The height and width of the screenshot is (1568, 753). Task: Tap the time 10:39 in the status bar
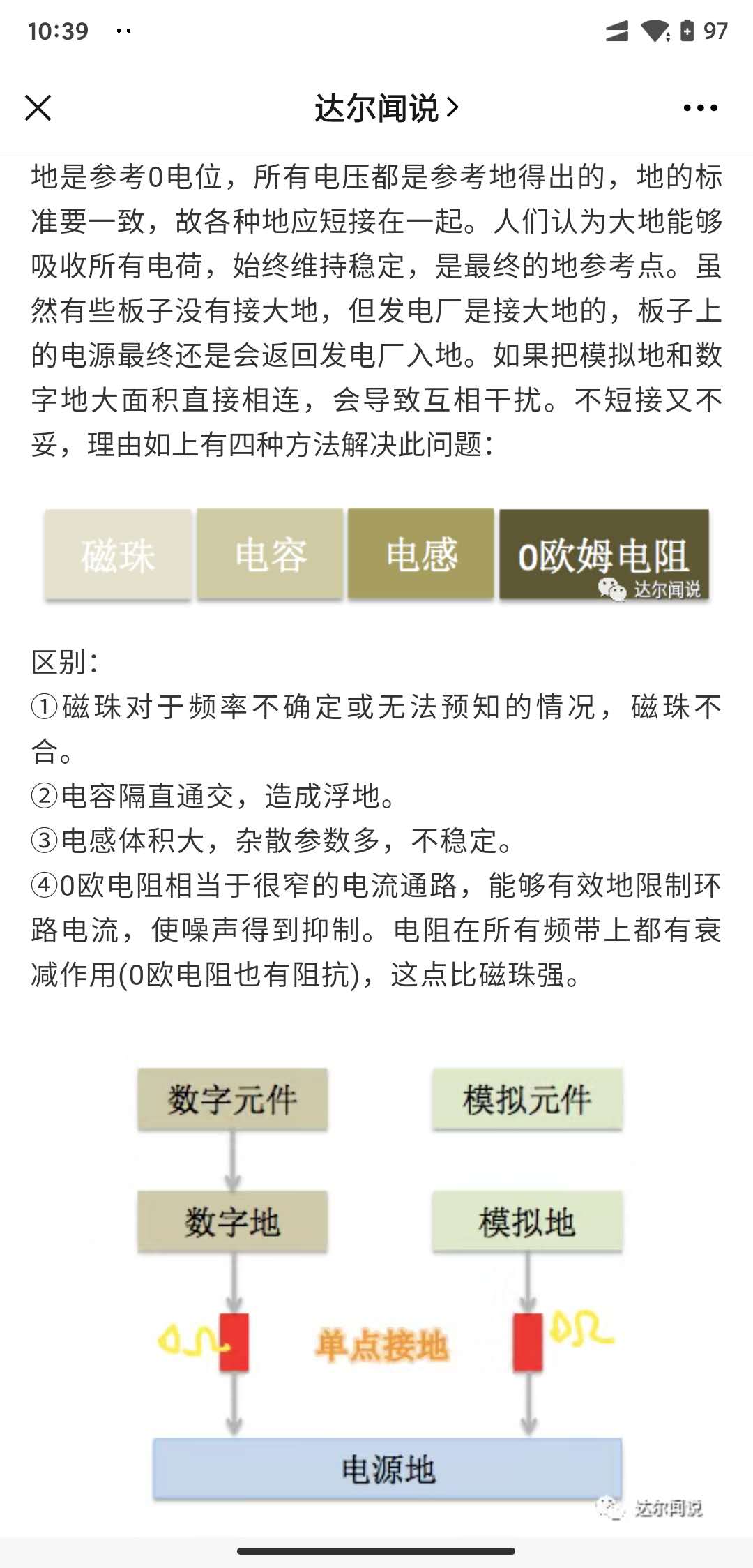58,30
